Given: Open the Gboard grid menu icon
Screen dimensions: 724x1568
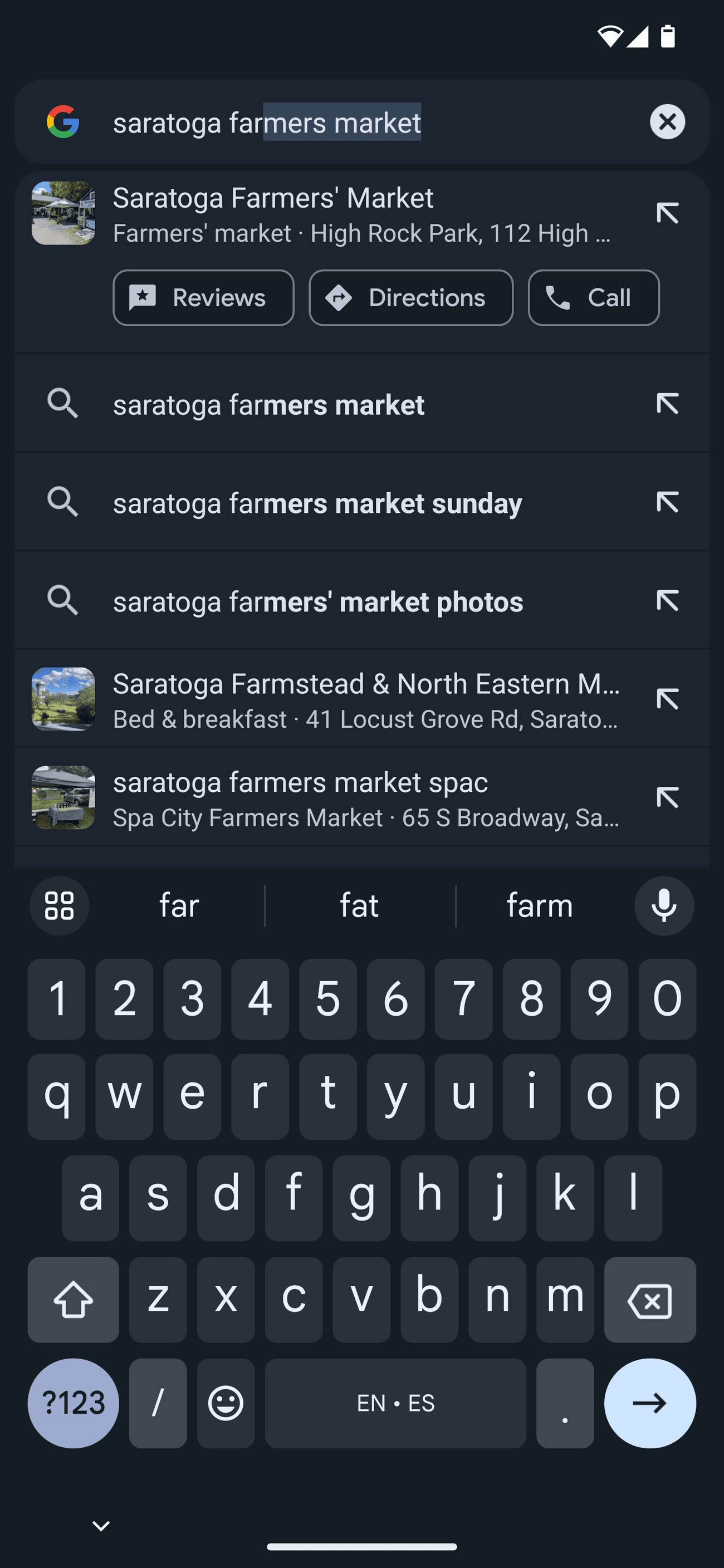Looking at the screenshot, I should click(x=59, y=905).
